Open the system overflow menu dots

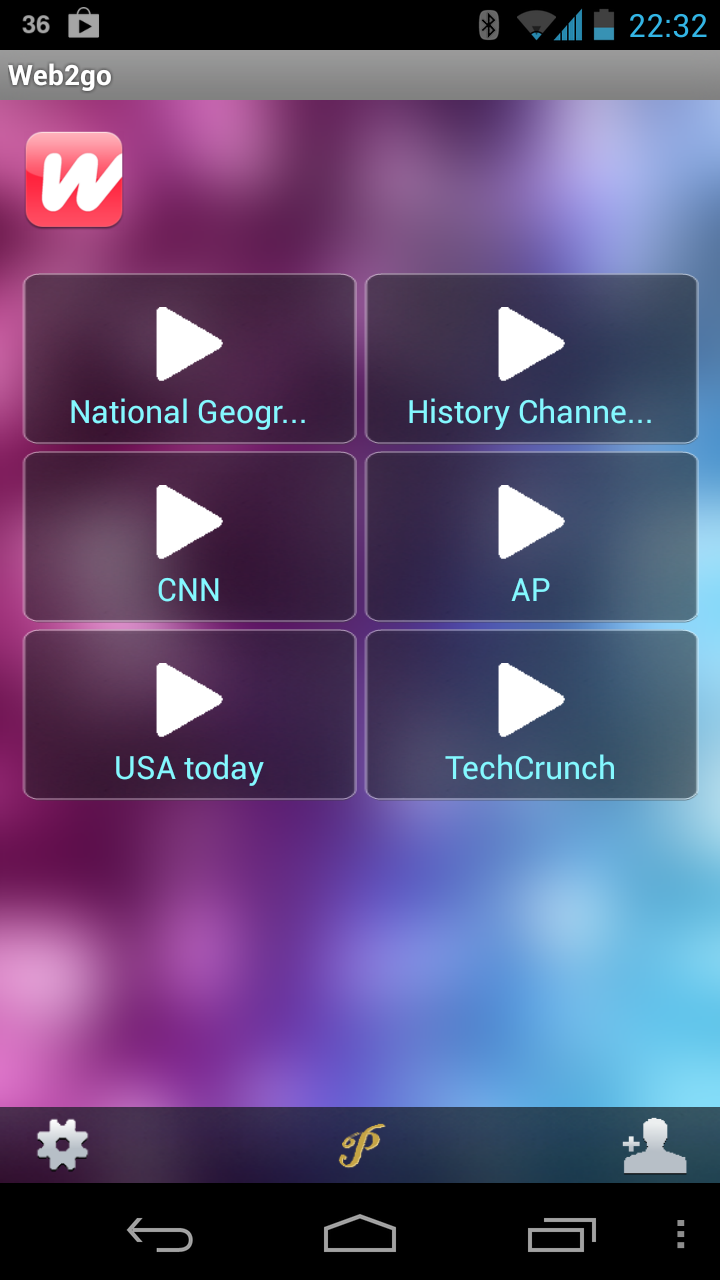click(680, 1234)
